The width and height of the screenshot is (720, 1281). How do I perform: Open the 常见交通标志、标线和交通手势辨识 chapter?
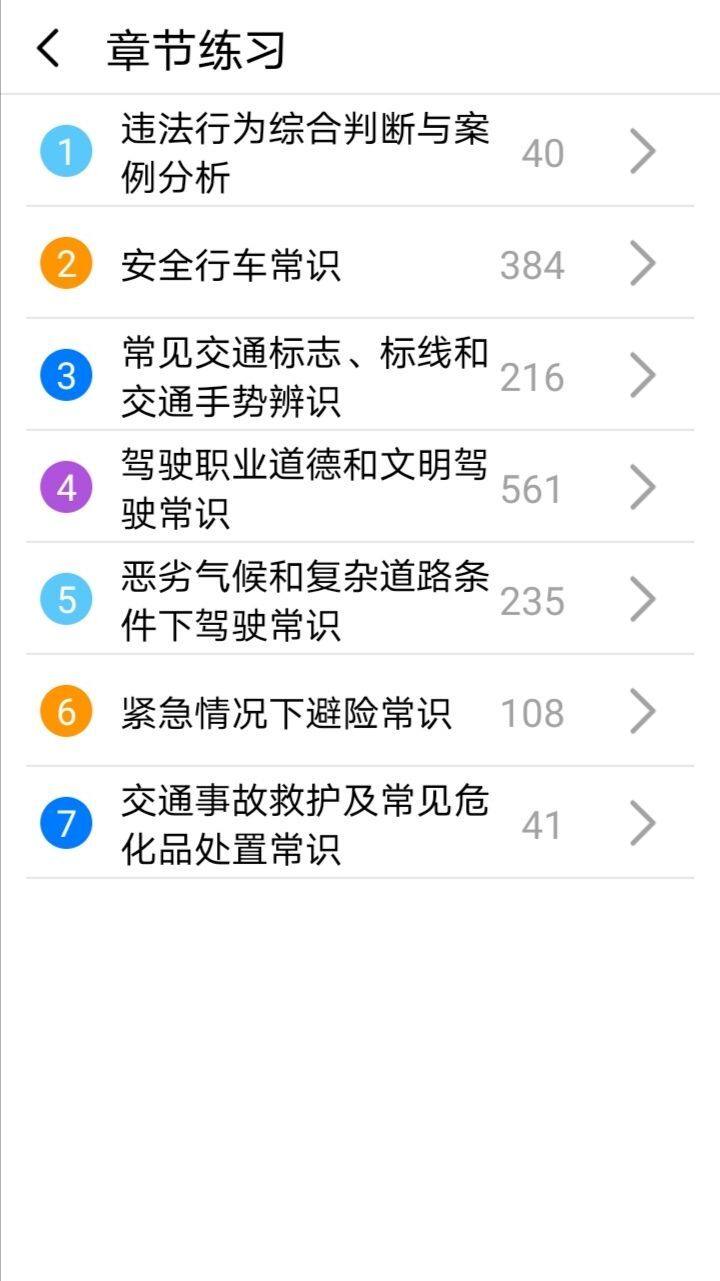click(643, 375)
